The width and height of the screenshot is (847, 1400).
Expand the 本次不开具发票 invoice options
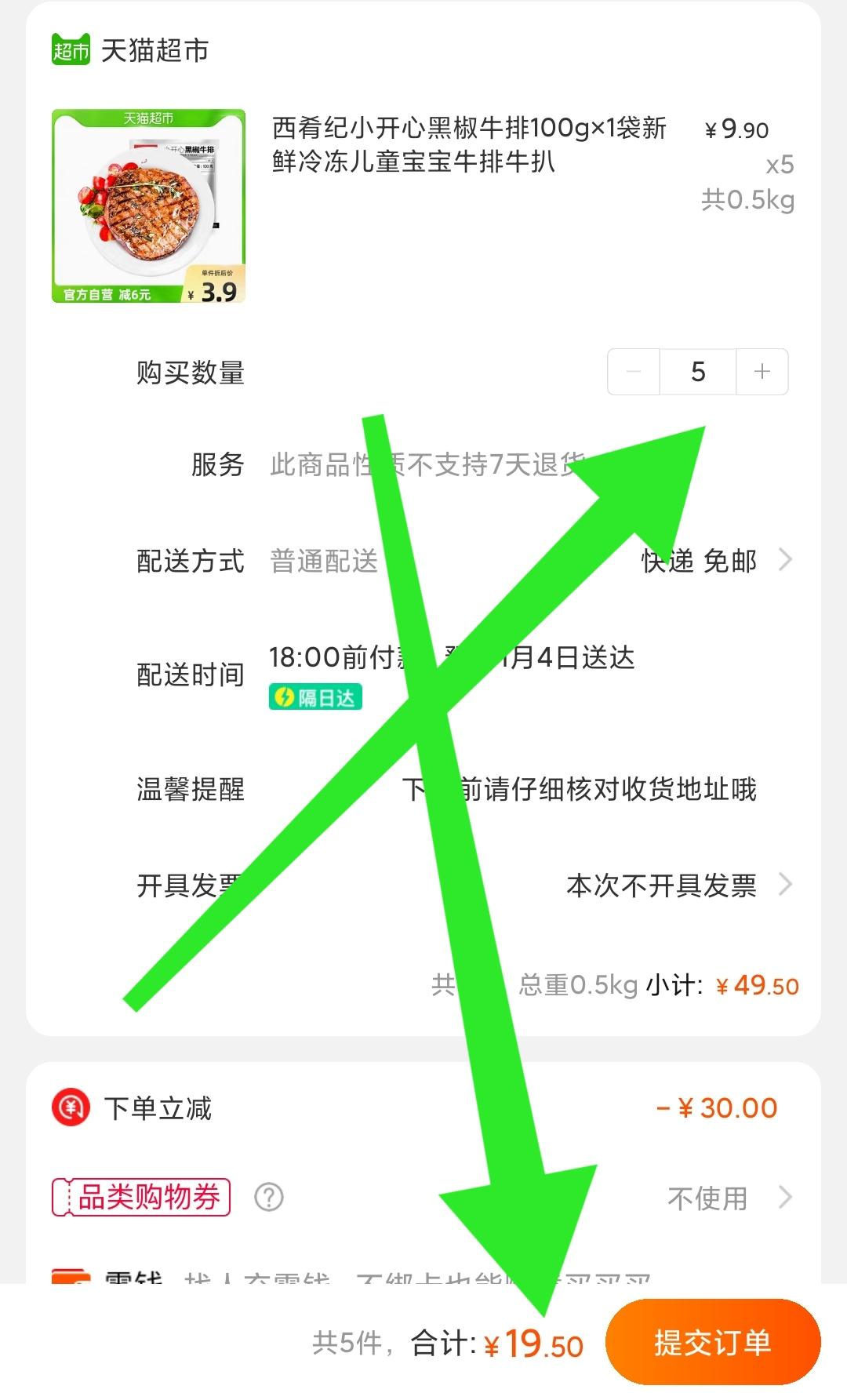pos(663,886)
